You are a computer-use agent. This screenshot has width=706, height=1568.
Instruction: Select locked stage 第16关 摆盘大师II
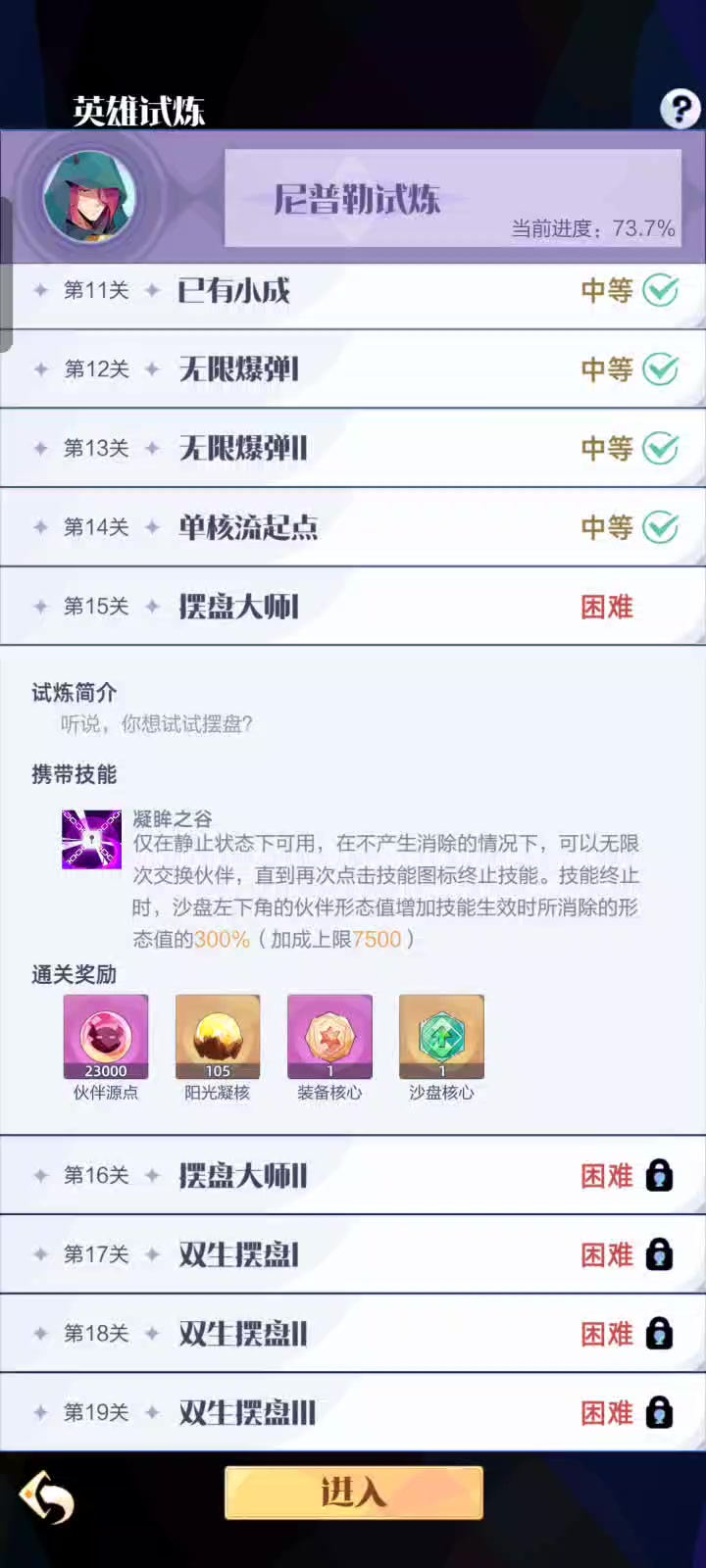(x=353, y=1175)
